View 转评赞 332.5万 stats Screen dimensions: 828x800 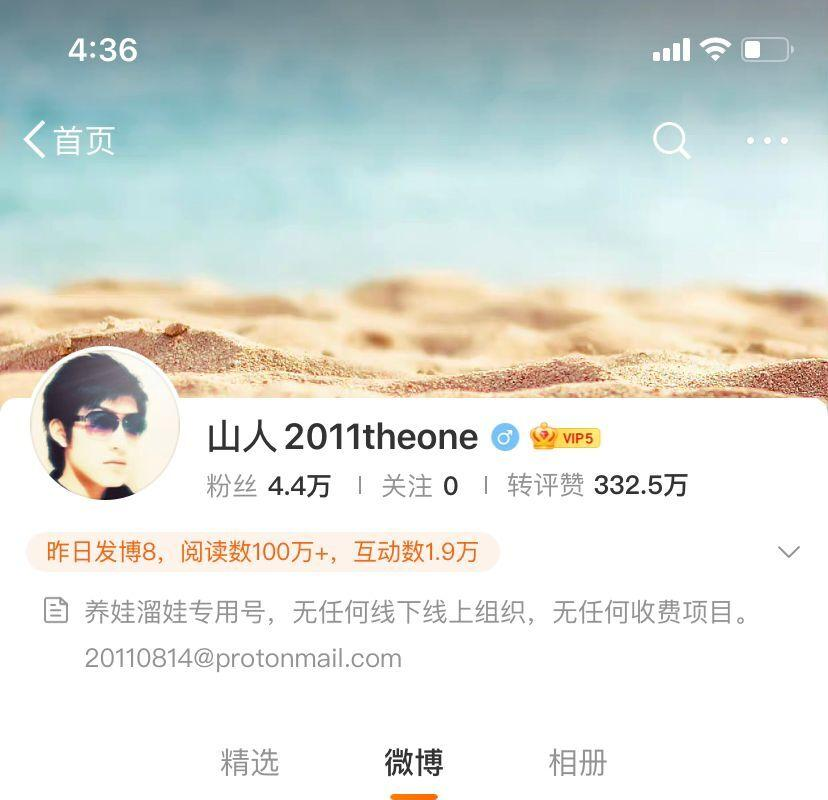point(597,486)
